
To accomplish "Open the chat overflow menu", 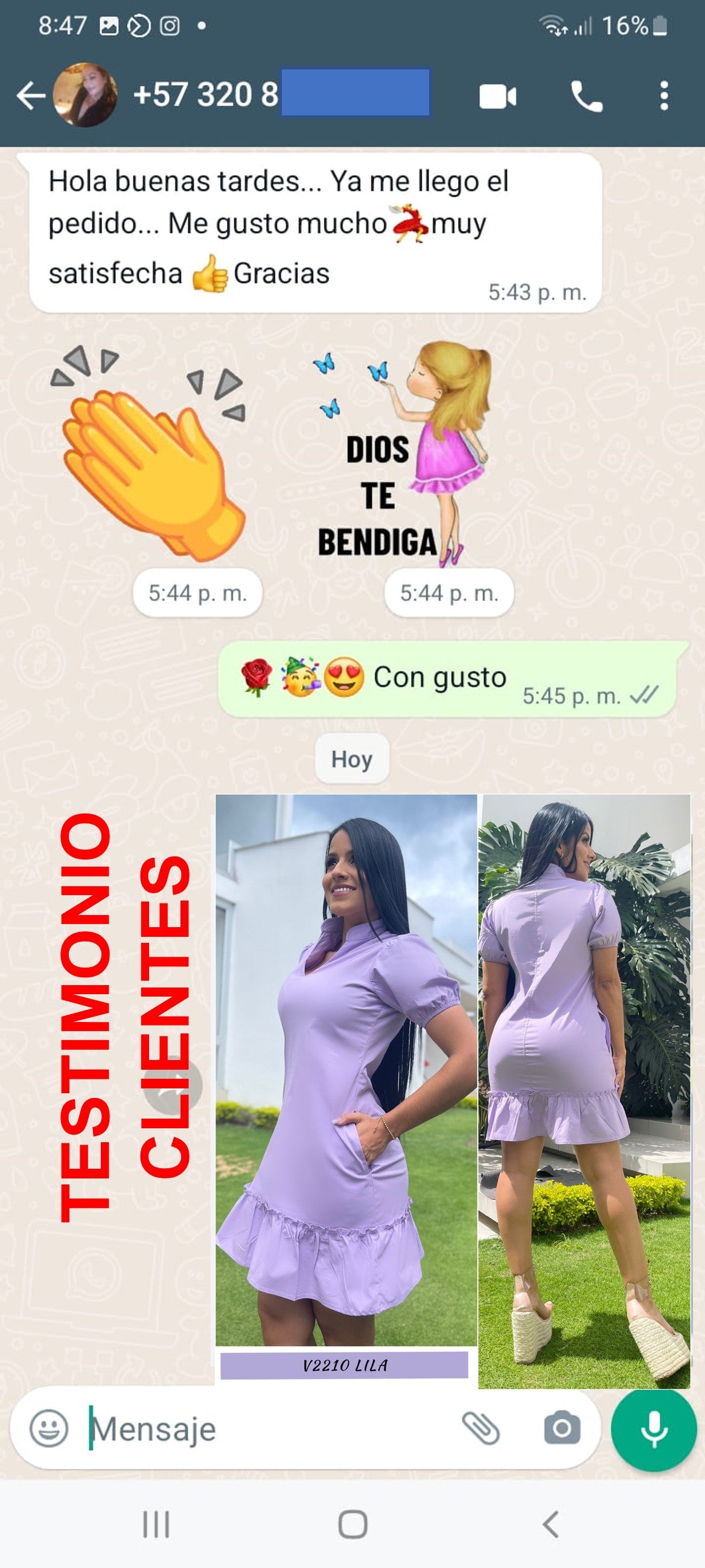I will click(663, 96).
